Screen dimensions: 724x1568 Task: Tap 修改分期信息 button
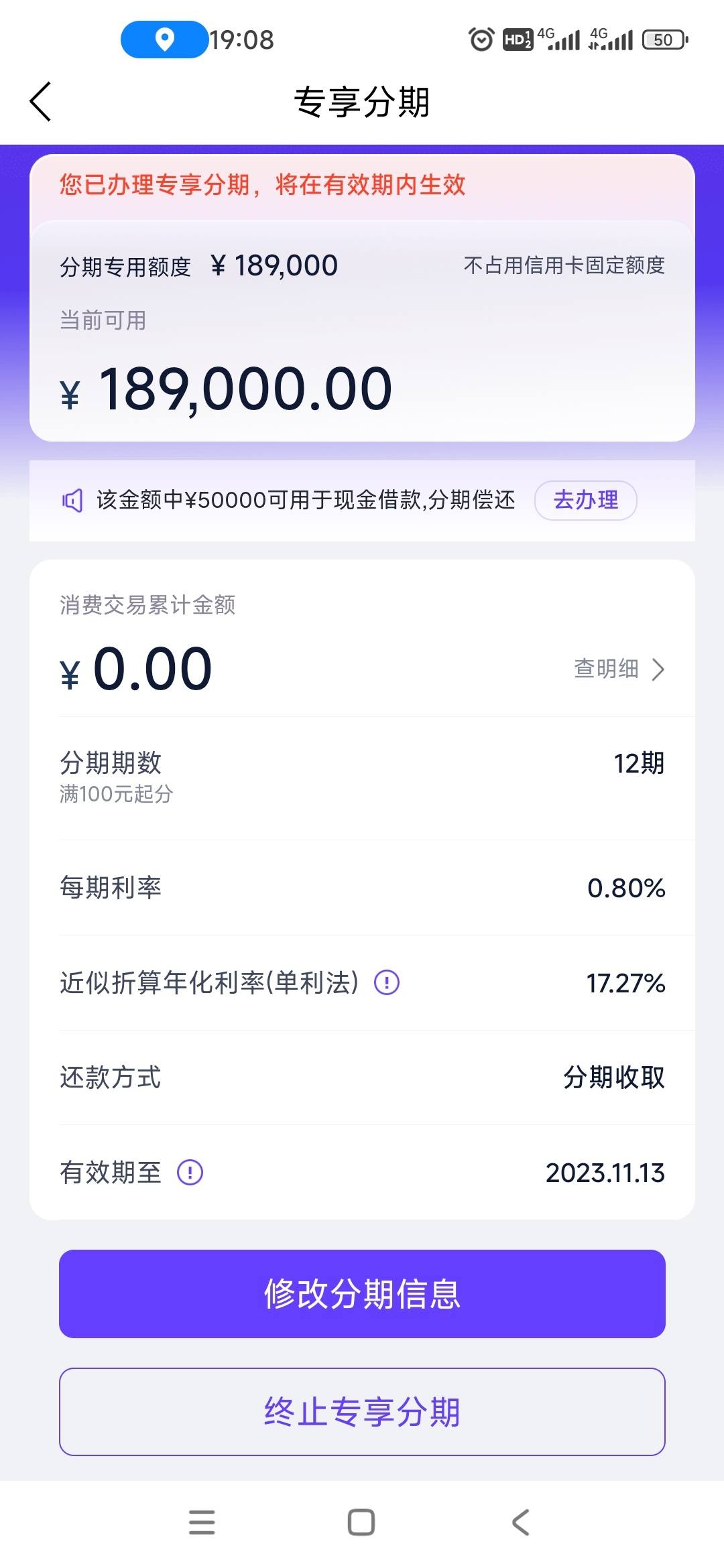pos(362,1294)
